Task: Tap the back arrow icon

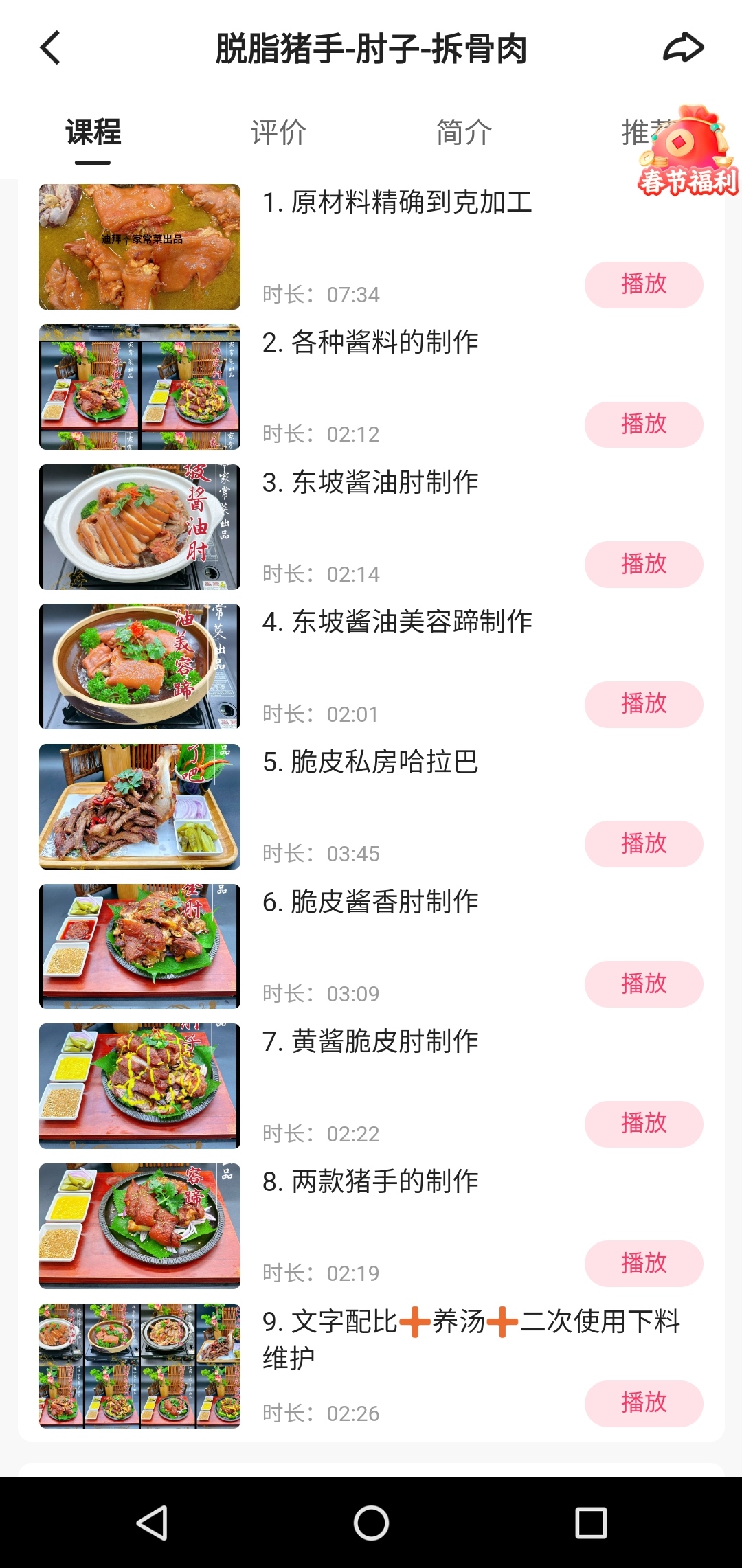Action: (49, 47)
